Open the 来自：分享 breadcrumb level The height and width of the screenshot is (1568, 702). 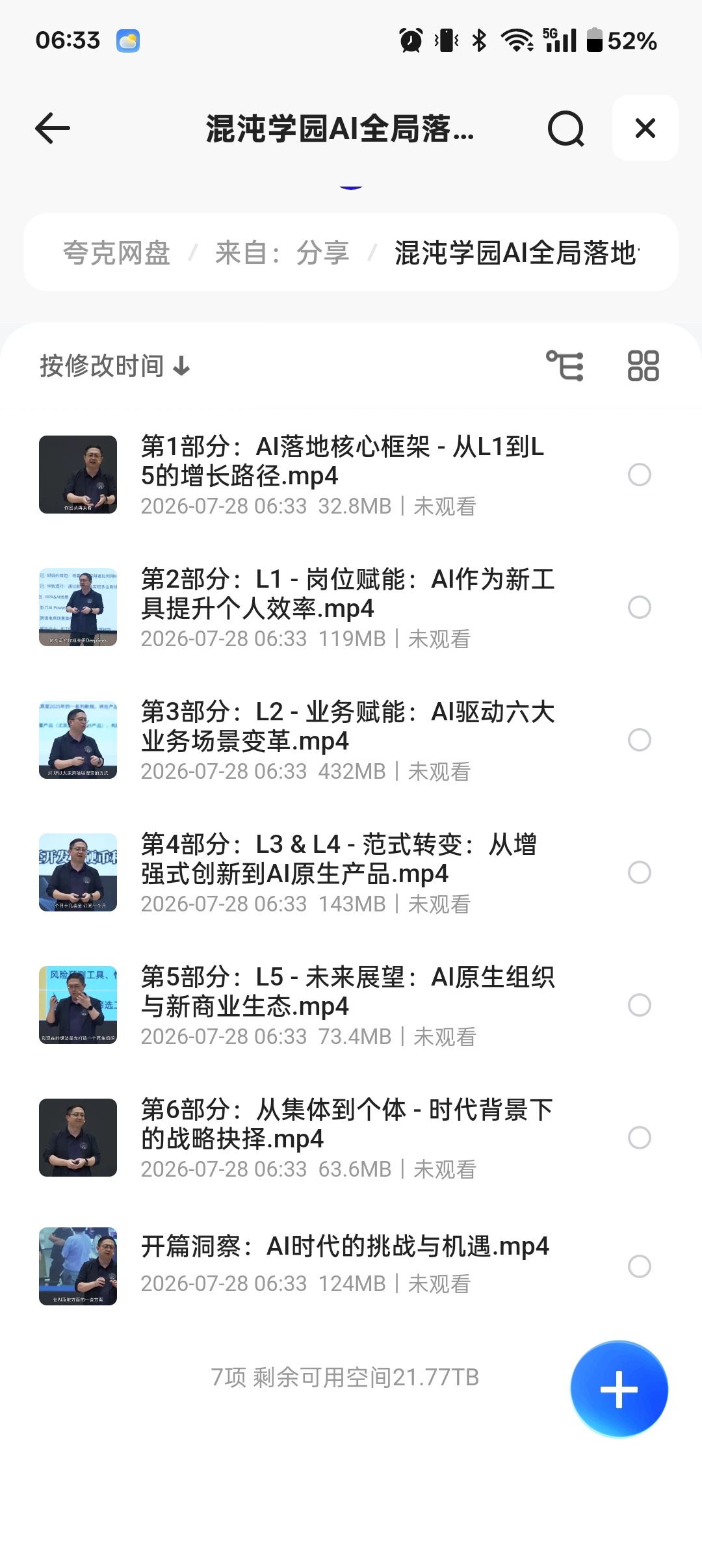[283, 253]
